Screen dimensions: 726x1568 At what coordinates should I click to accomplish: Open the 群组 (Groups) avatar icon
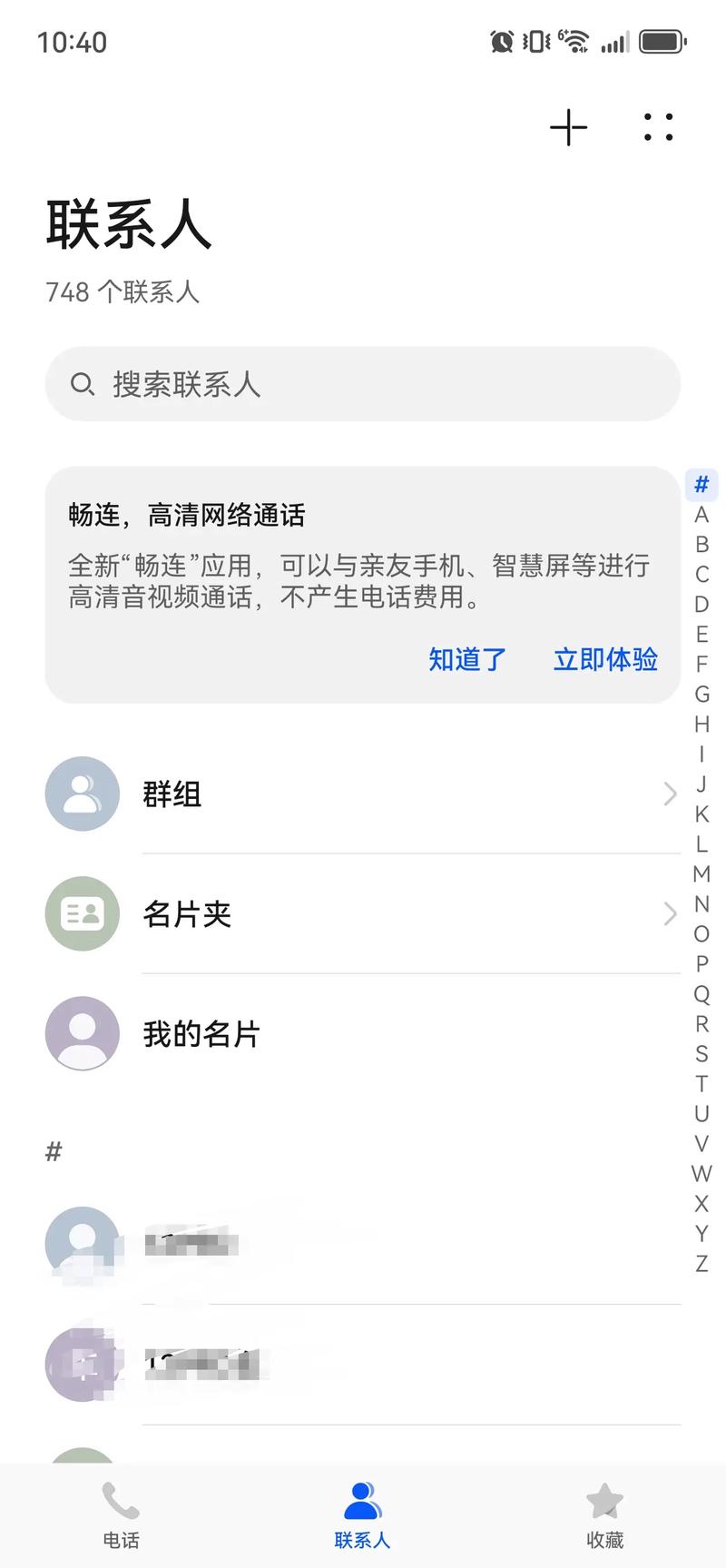pyautogui.click(x=82, y=794)
